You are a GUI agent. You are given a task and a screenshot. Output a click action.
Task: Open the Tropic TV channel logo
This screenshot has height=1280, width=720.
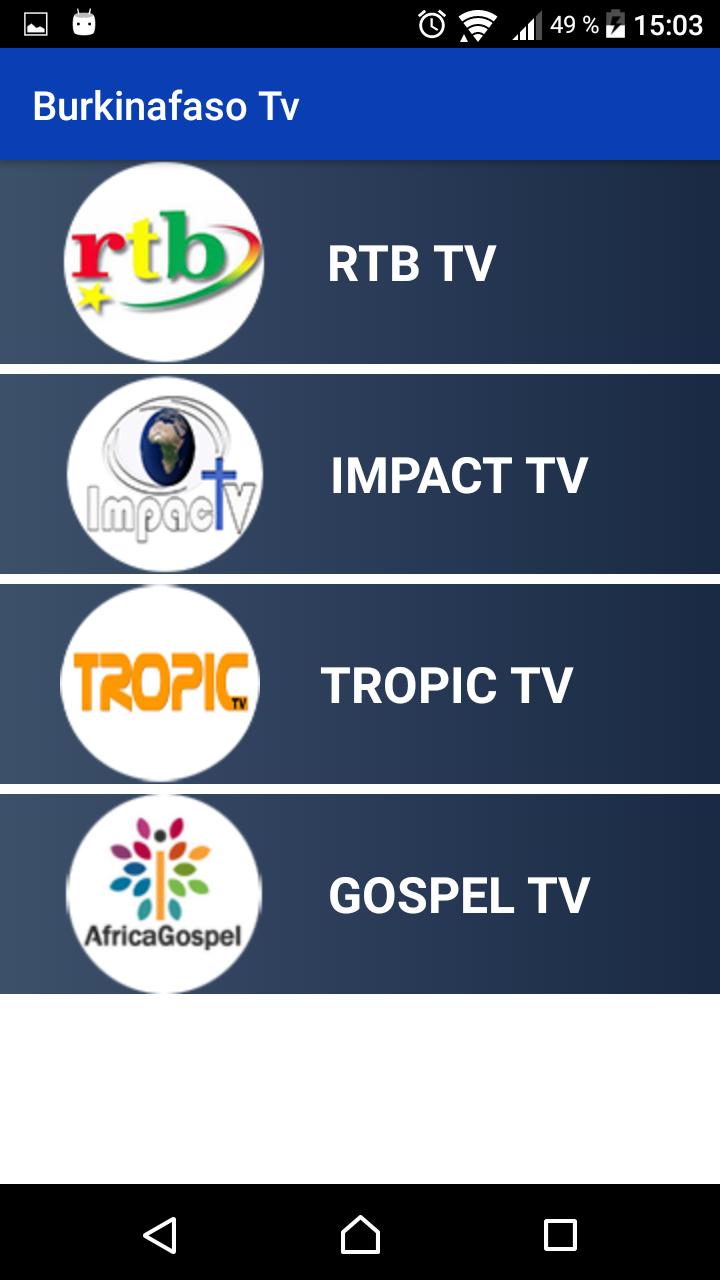161,683
